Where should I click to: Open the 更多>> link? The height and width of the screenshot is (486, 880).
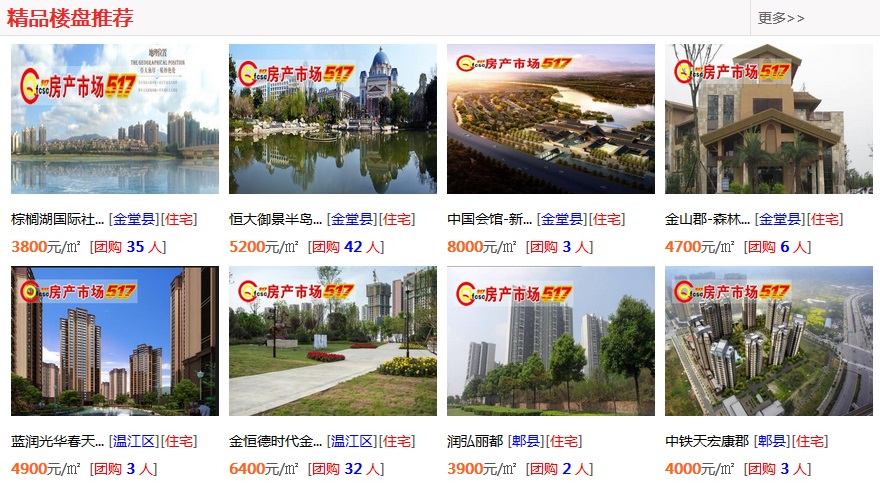[781, 18]
